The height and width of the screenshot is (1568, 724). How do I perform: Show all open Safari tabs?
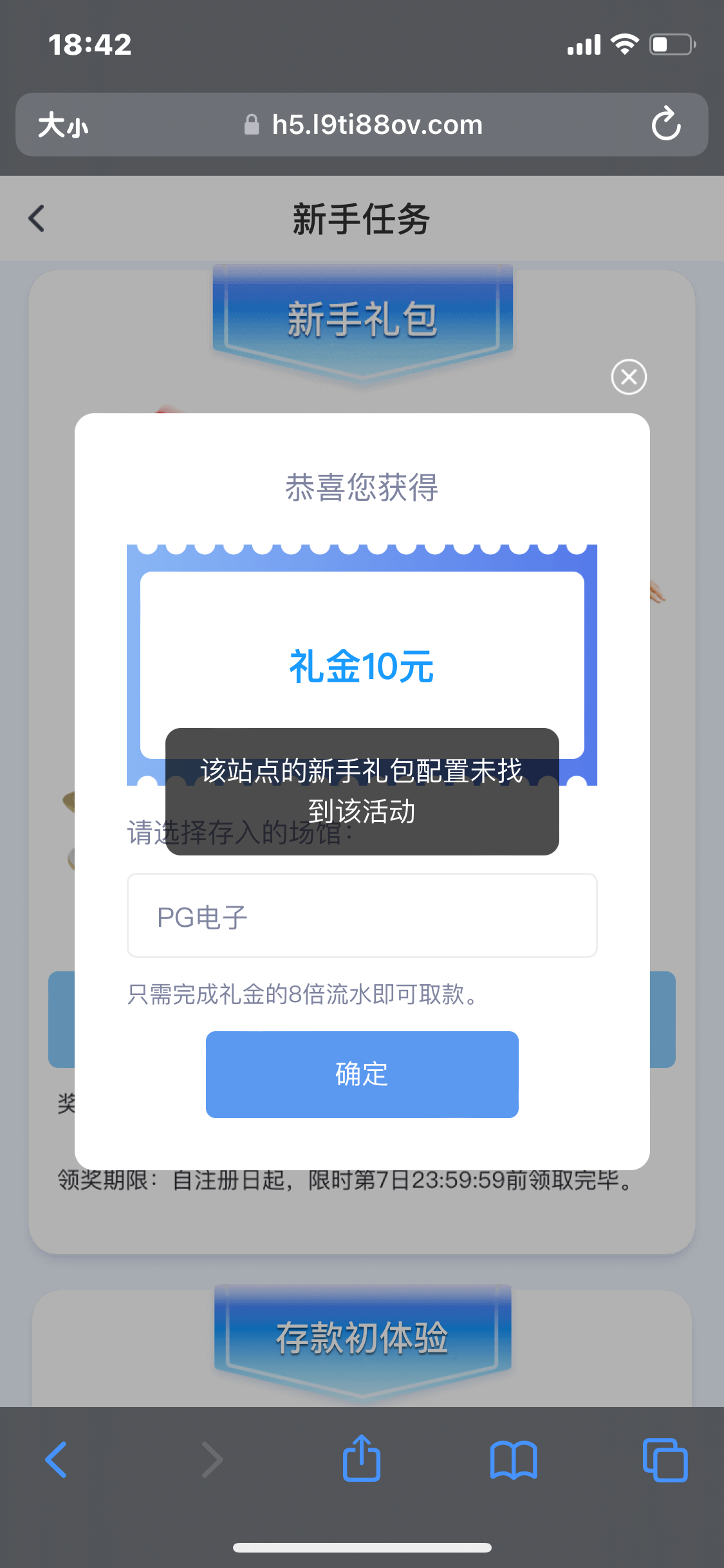pos(665,1460)
